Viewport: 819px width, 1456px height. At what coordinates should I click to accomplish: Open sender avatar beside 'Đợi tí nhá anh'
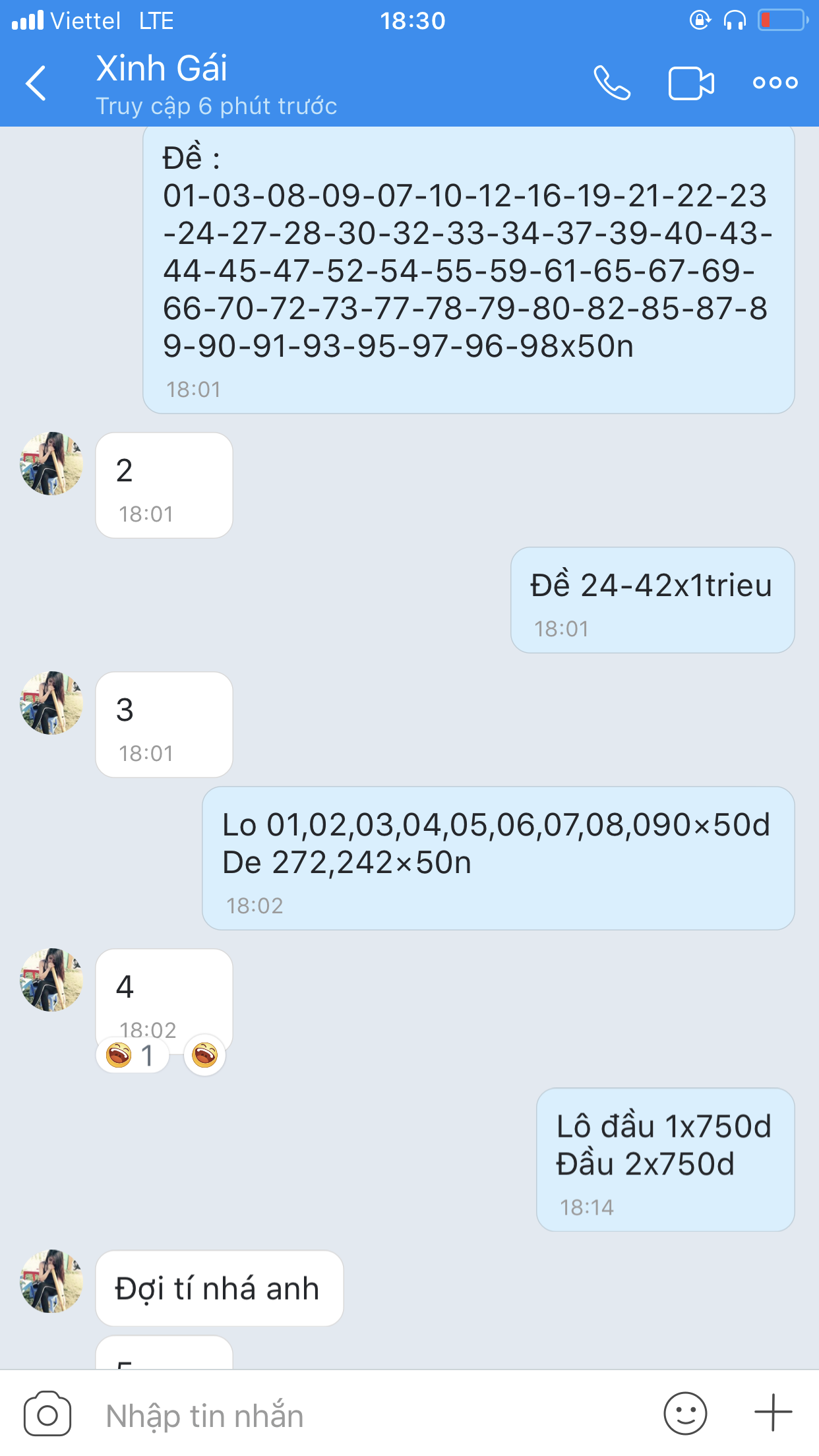coord(51,1281)
